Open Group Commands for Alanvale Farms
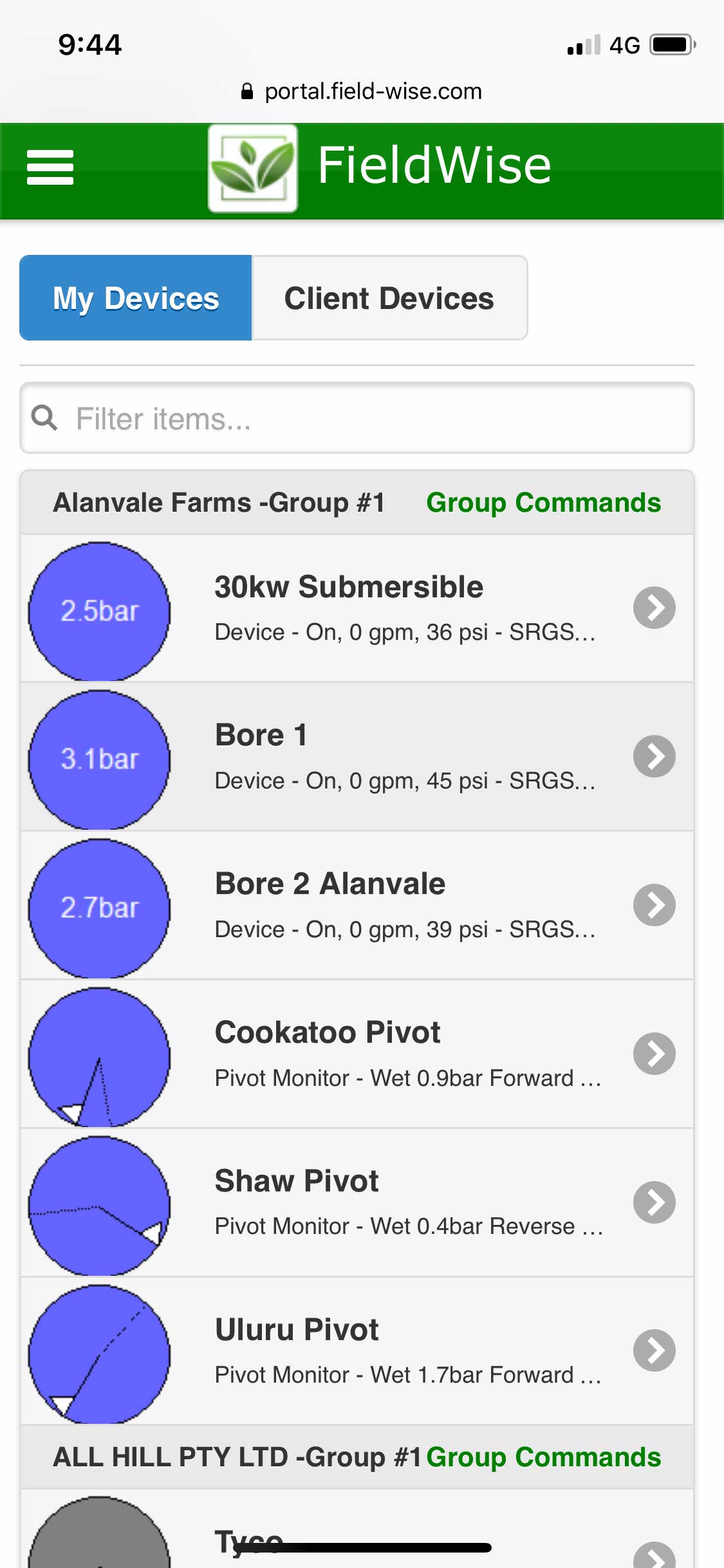The width and height of the screenshot is (724, 1568). coord(543,503)
